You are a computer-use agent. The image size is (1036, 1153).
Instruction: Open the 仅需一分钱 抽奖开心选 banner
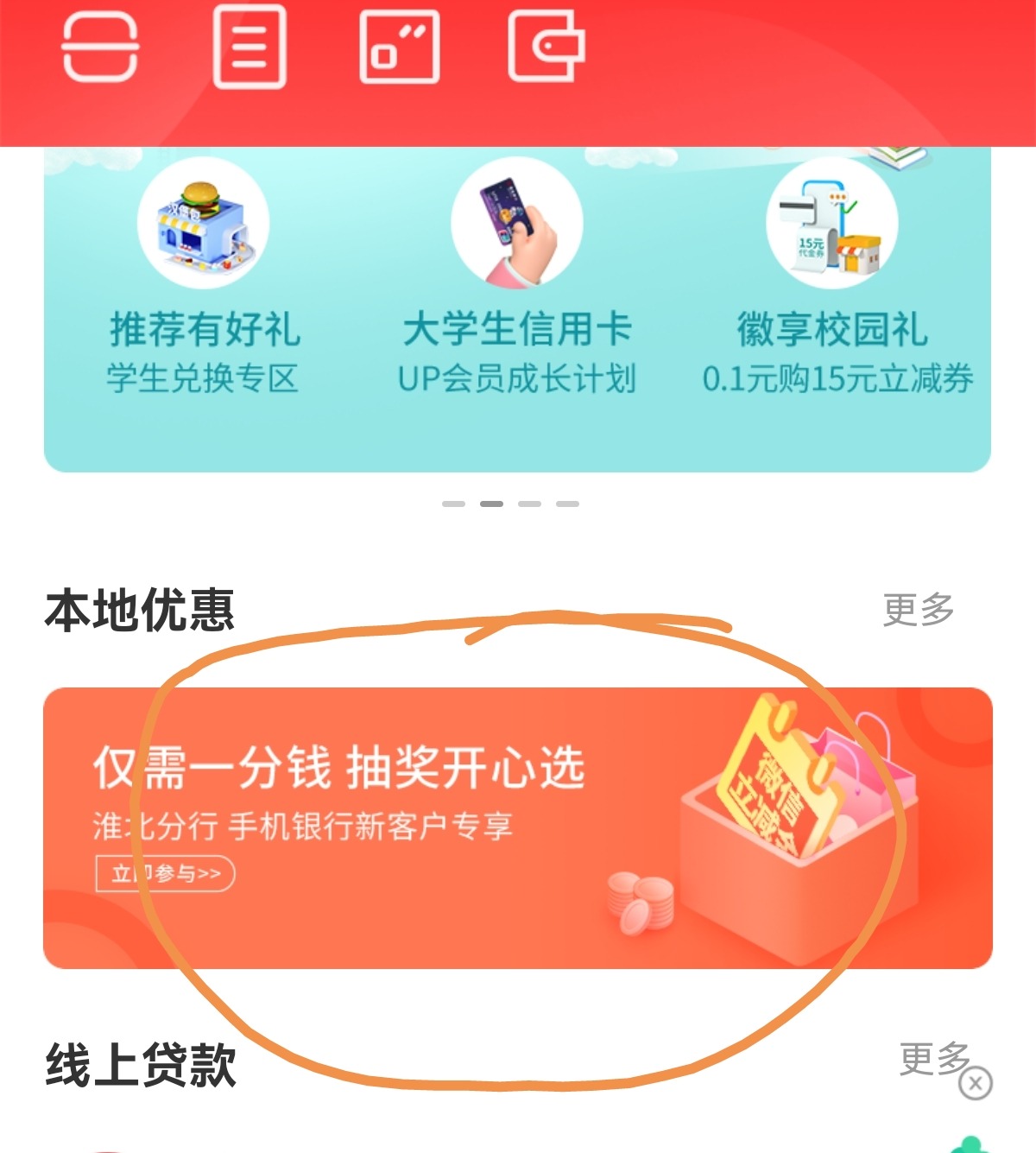[518, 827]
